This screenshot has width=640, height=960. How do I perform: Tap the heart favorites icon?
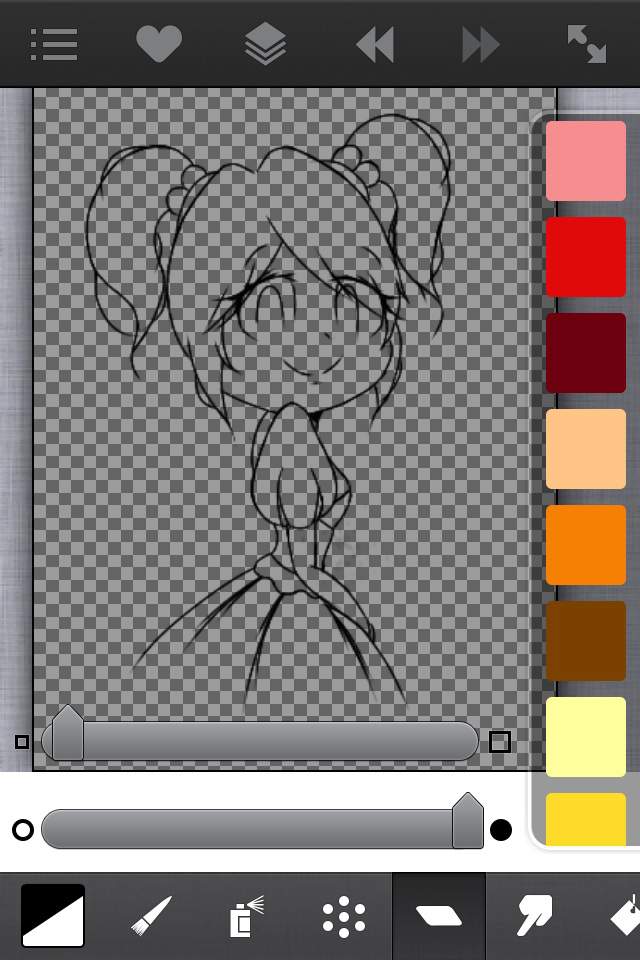(x=159, y=44)
